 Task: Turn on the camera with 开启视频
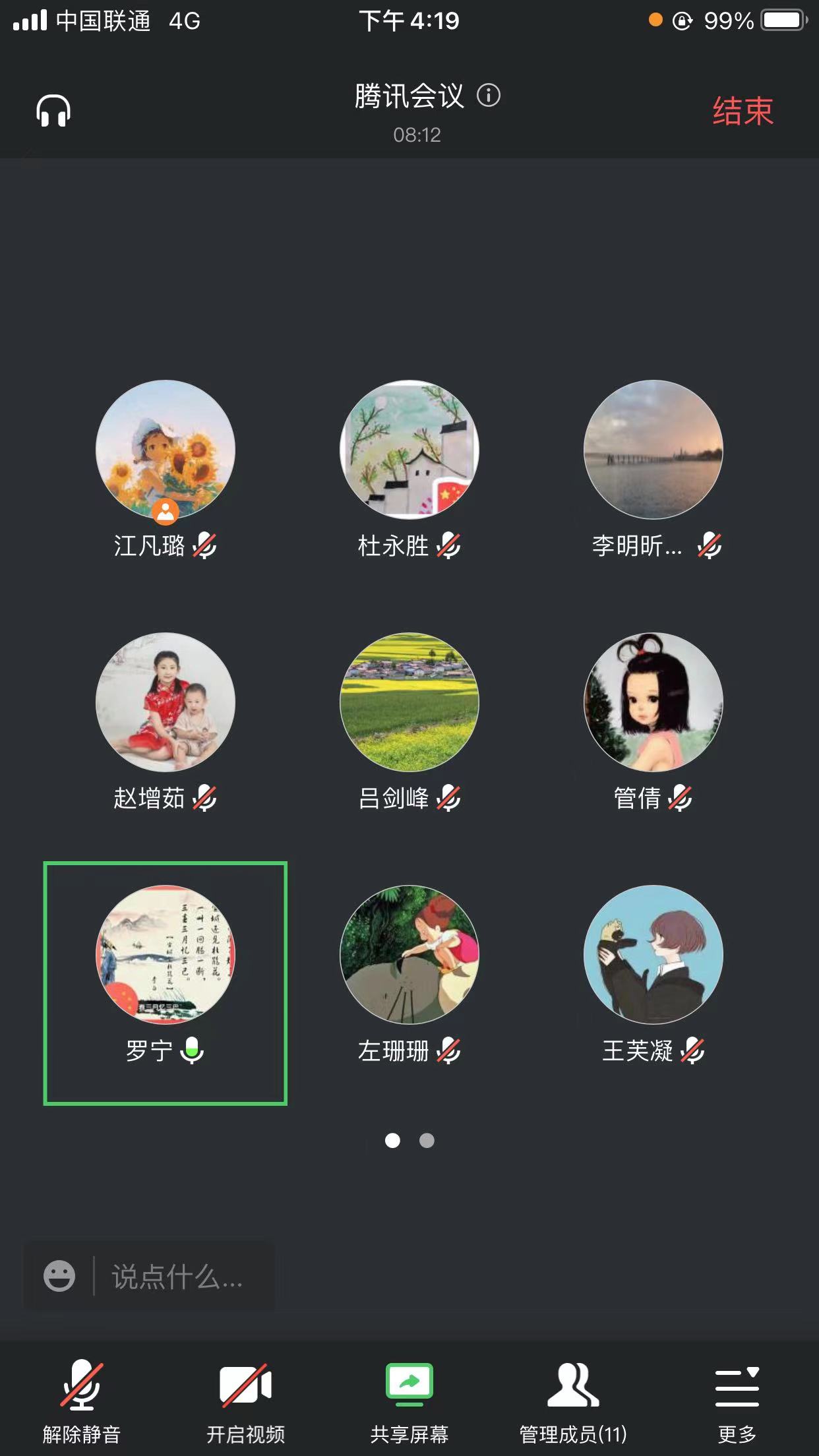245,1398
